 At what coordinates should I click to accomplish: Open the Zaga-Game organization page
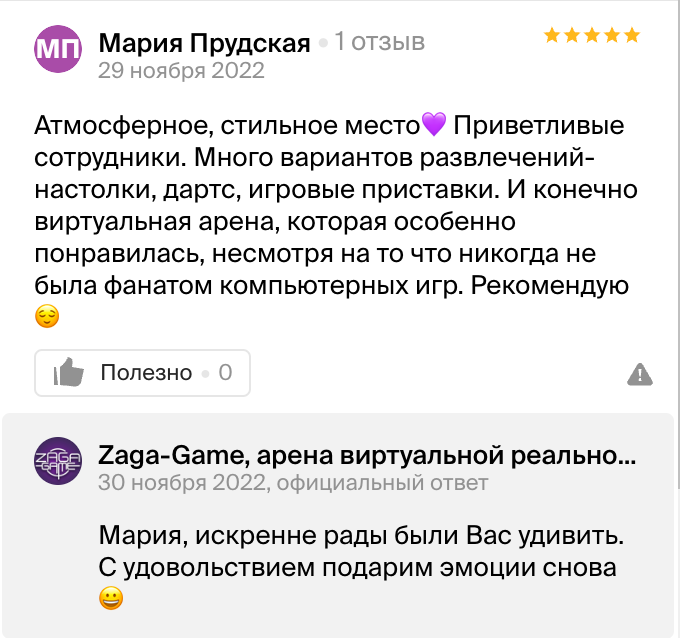point(367,457)
